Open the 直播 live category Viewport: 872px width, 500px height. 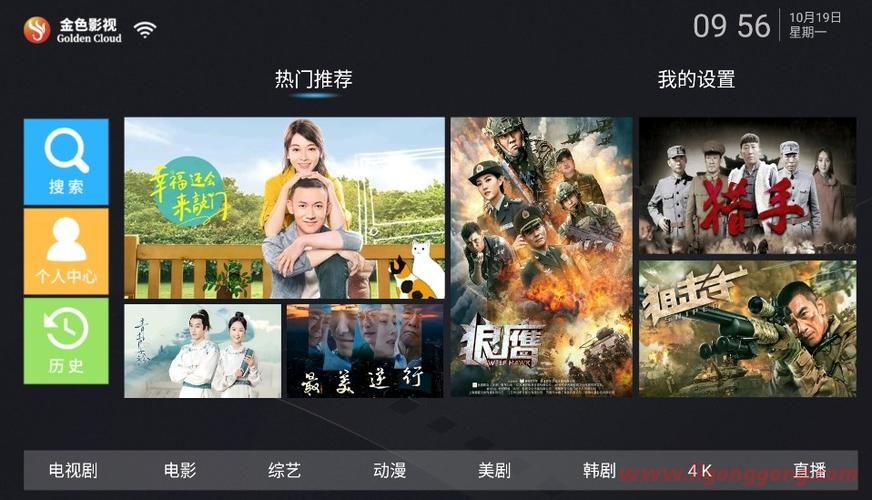click(809, 470)
